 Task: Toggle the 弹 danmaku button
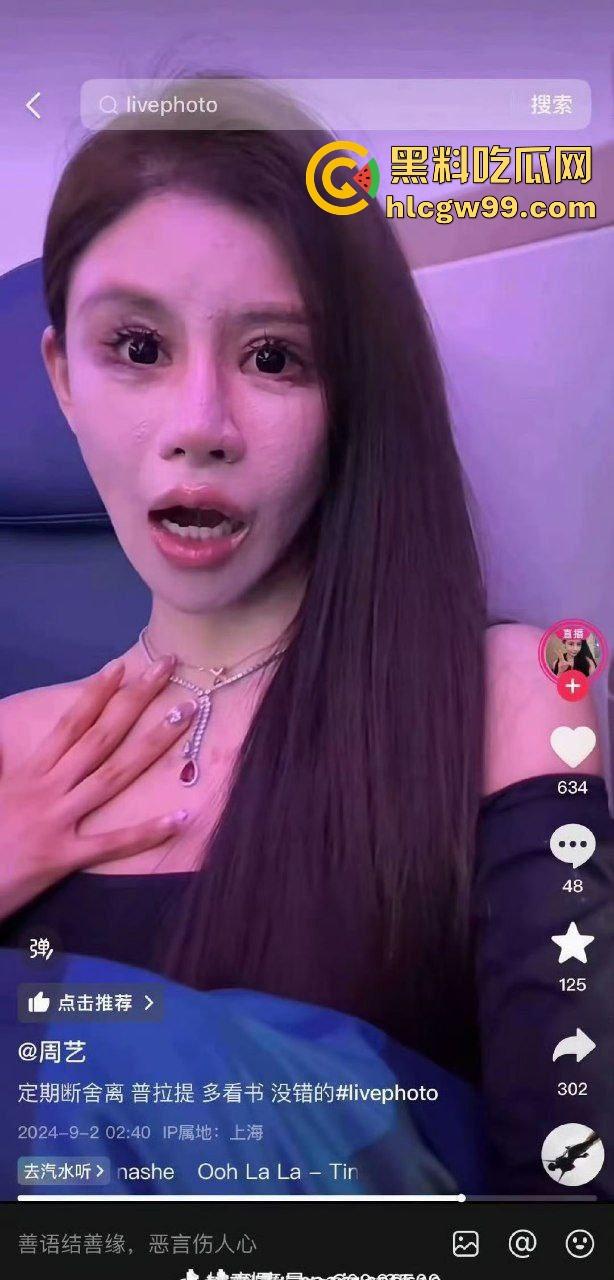click(40, 948)
